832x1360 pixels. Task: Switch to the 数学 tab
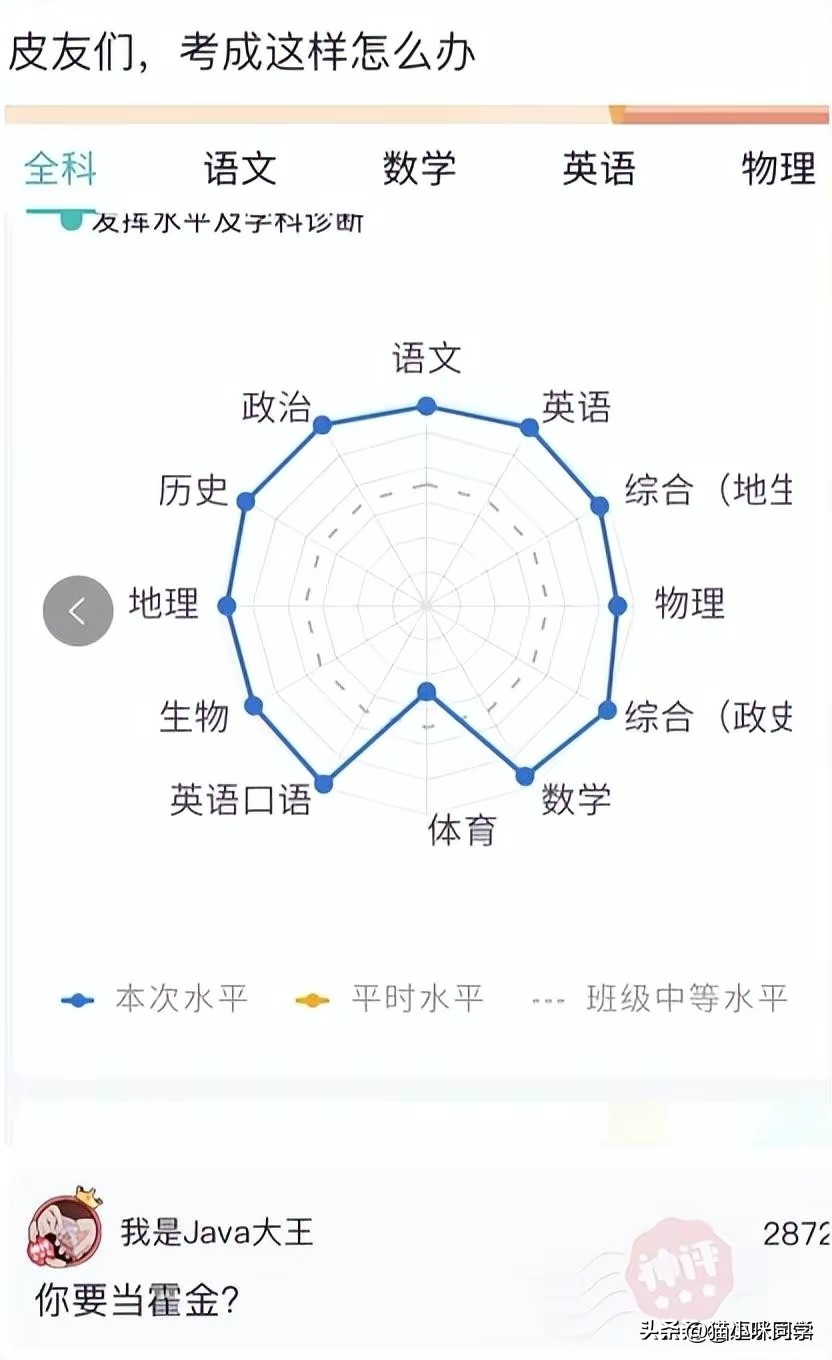point(420,169)
